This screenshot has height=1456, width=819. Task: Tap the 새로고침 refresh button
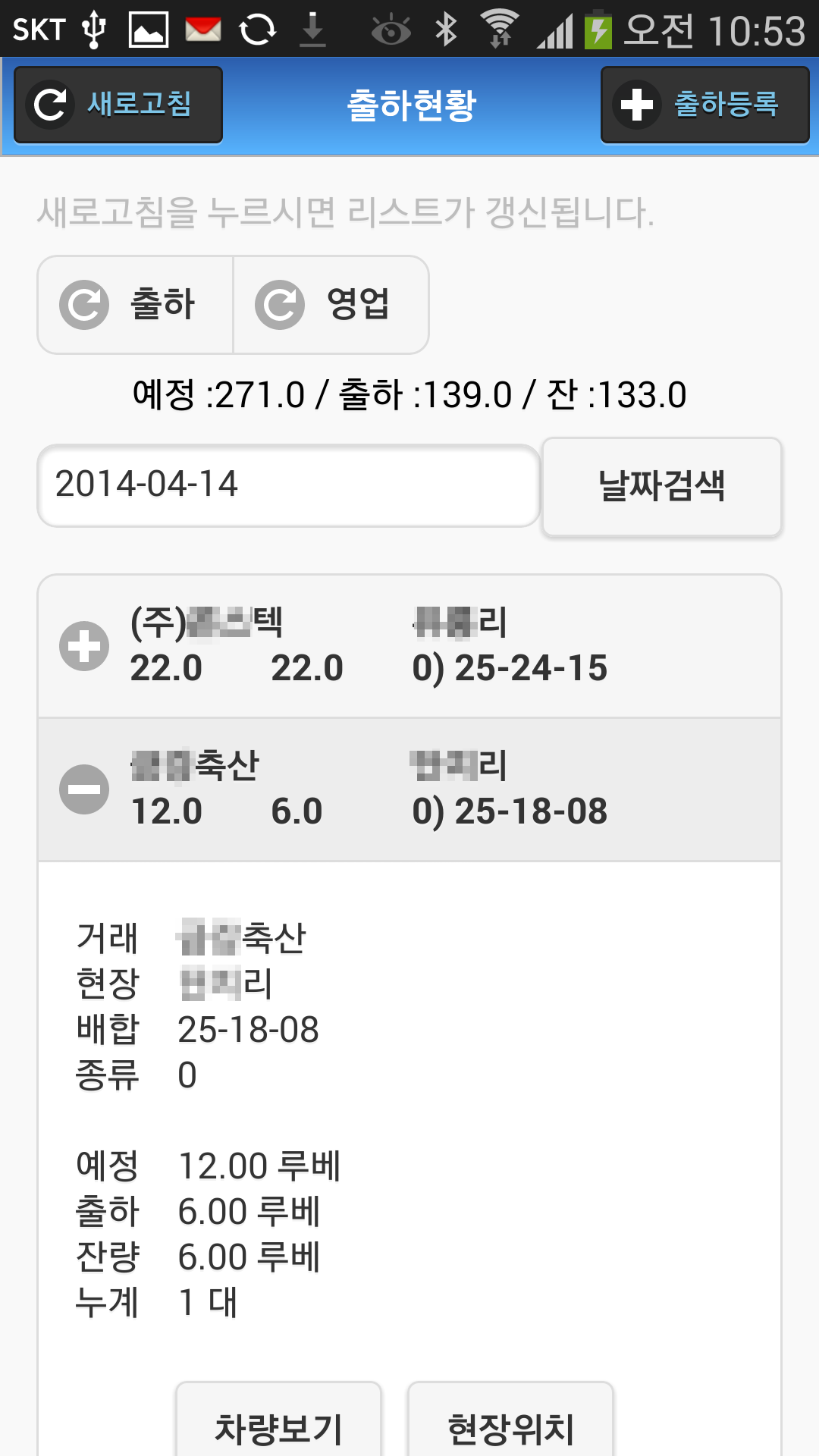coord(118,105)
